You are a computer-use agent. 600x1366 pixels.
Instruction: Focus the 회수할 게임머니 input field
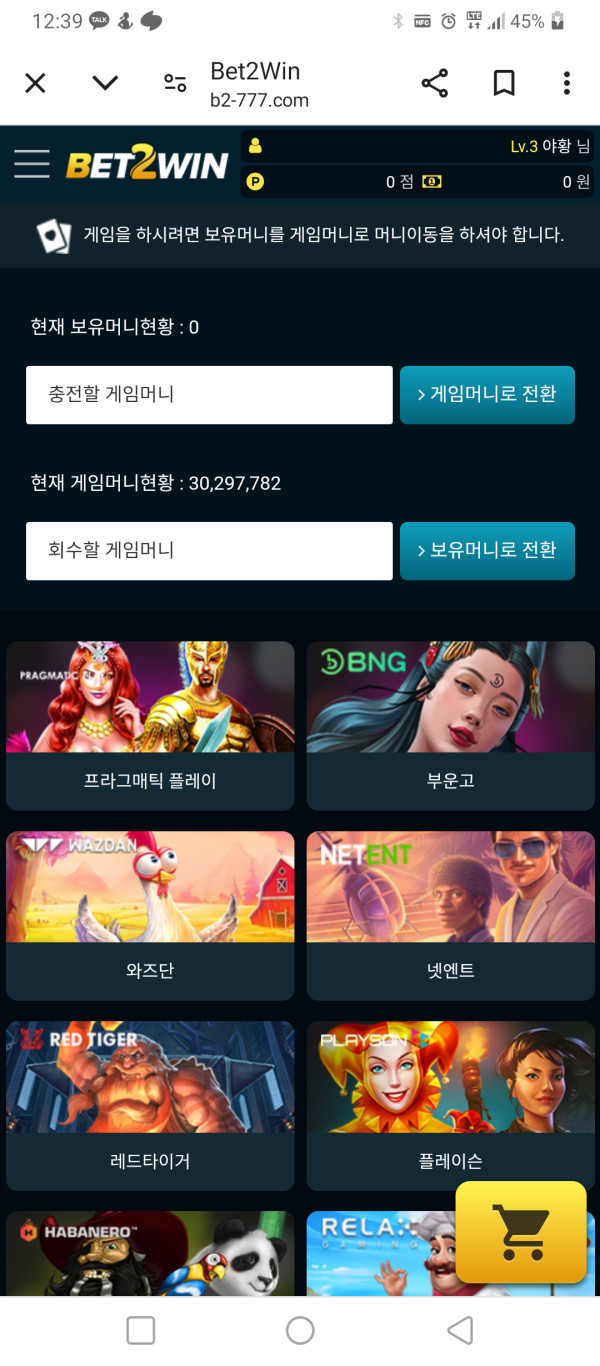(x=209, y=551)
